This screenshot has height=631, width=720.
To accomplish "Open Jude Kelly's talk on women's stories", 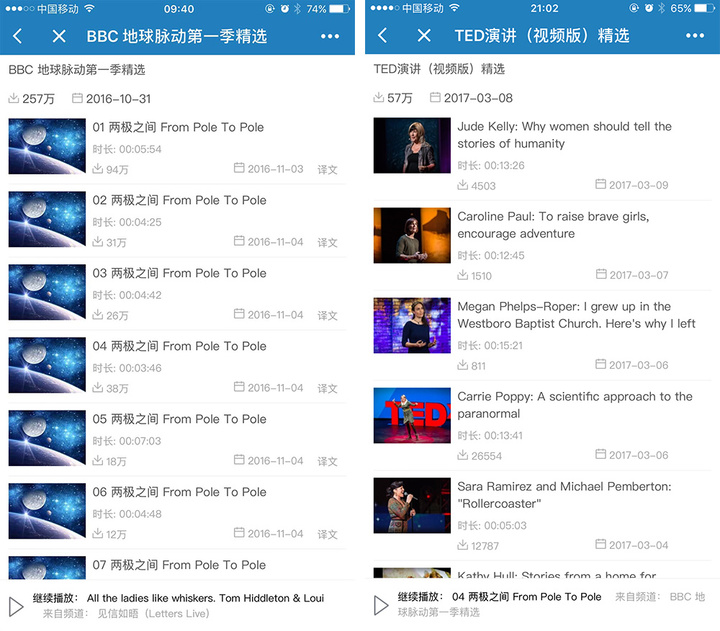I will [x=564, y=135].
